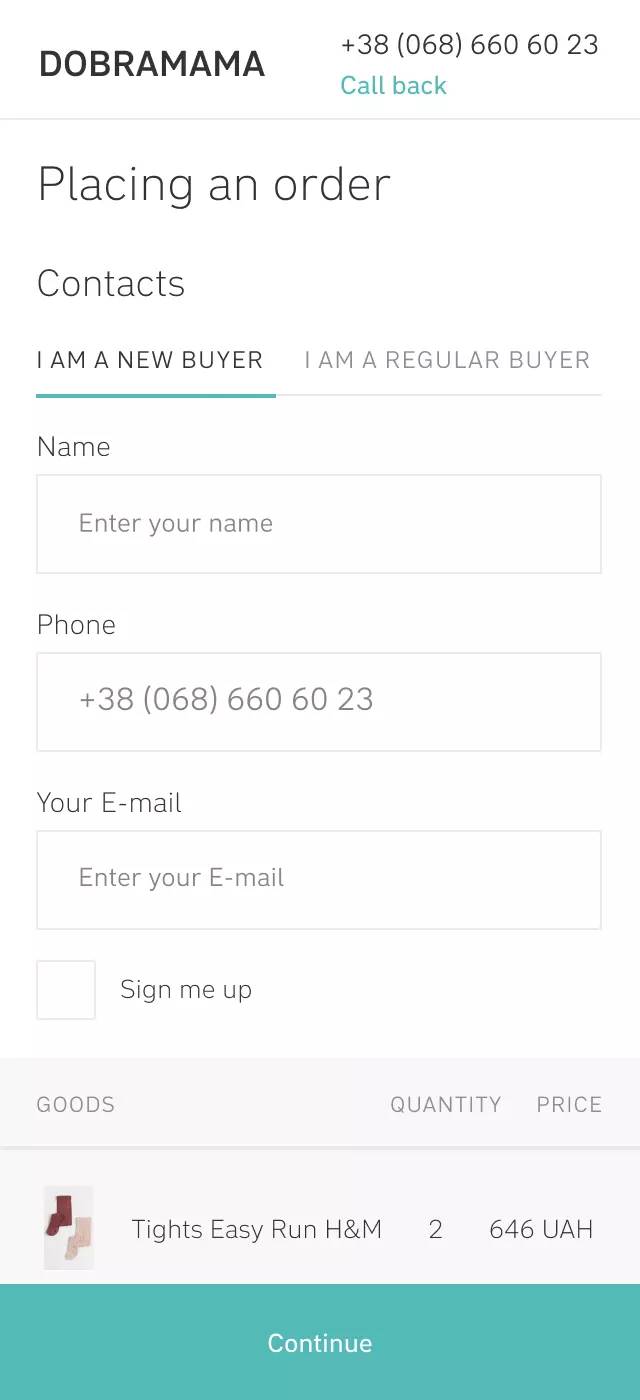Call the store phone number in header
640x1400 pixels.
pyautogui.click(x=469, y=45)
